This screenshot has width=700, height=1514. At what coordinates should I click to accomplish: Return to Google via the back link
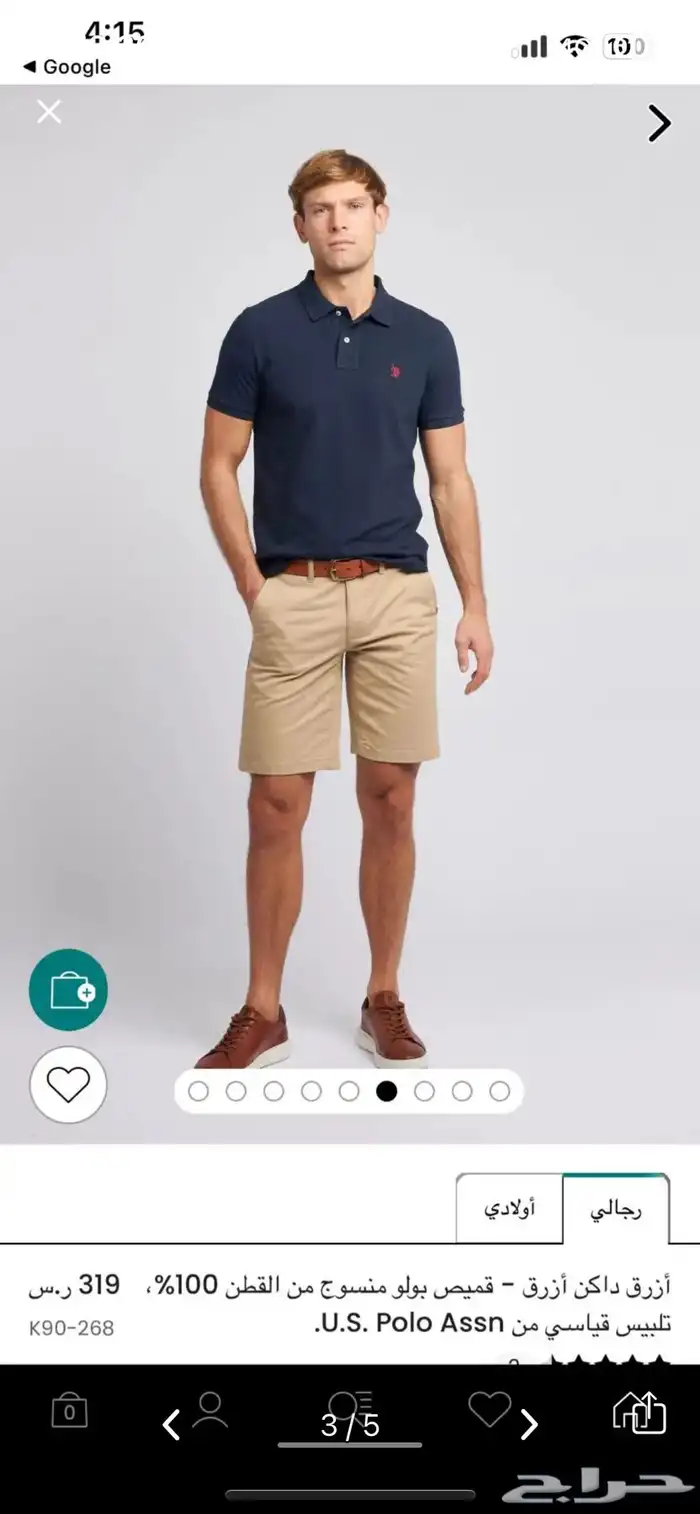coord(67,67)
